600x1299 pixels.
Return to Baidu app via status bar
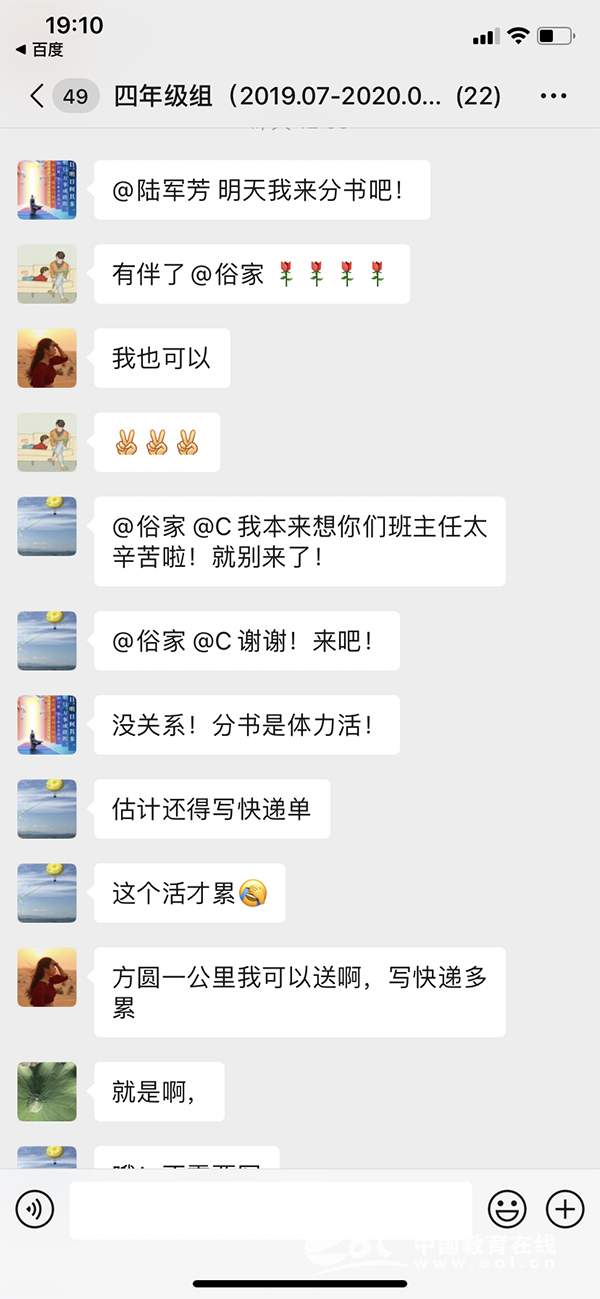point(40,50)
